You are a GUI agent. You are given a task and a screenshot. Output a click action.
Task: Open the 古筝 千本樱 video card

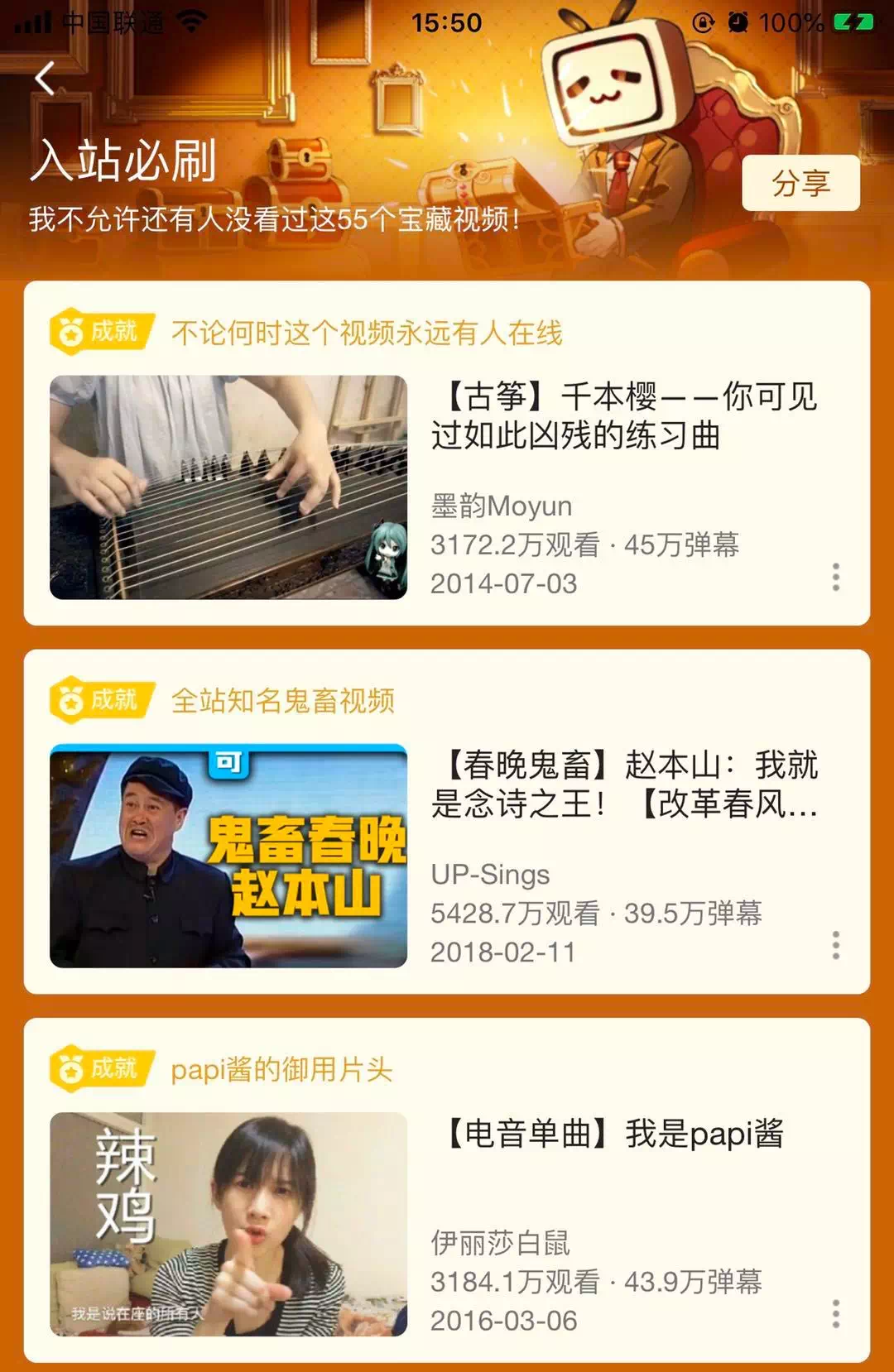(x=228, y=487)
